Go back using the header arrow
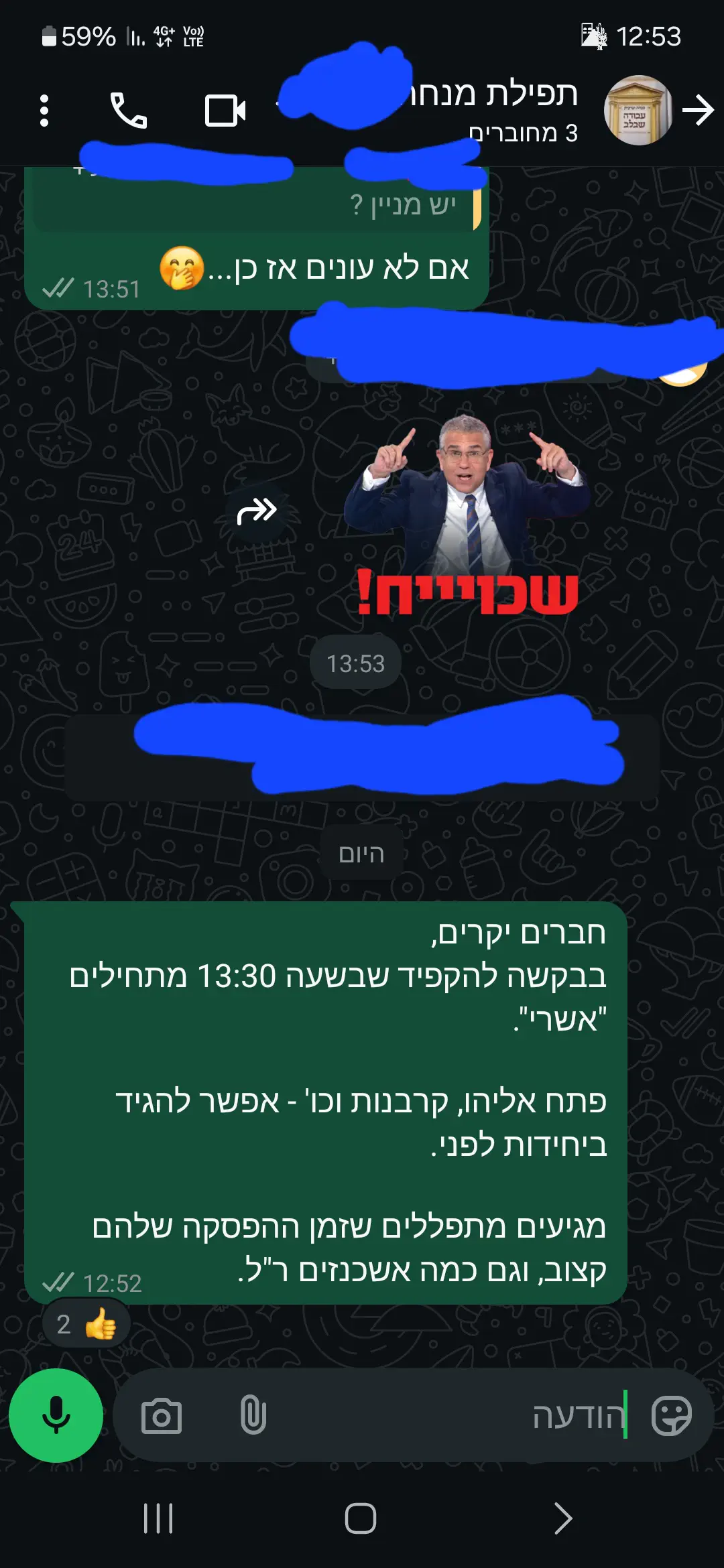Viewport: 724px width, 1568px height. pyautogui.click(x=698, y=111)
